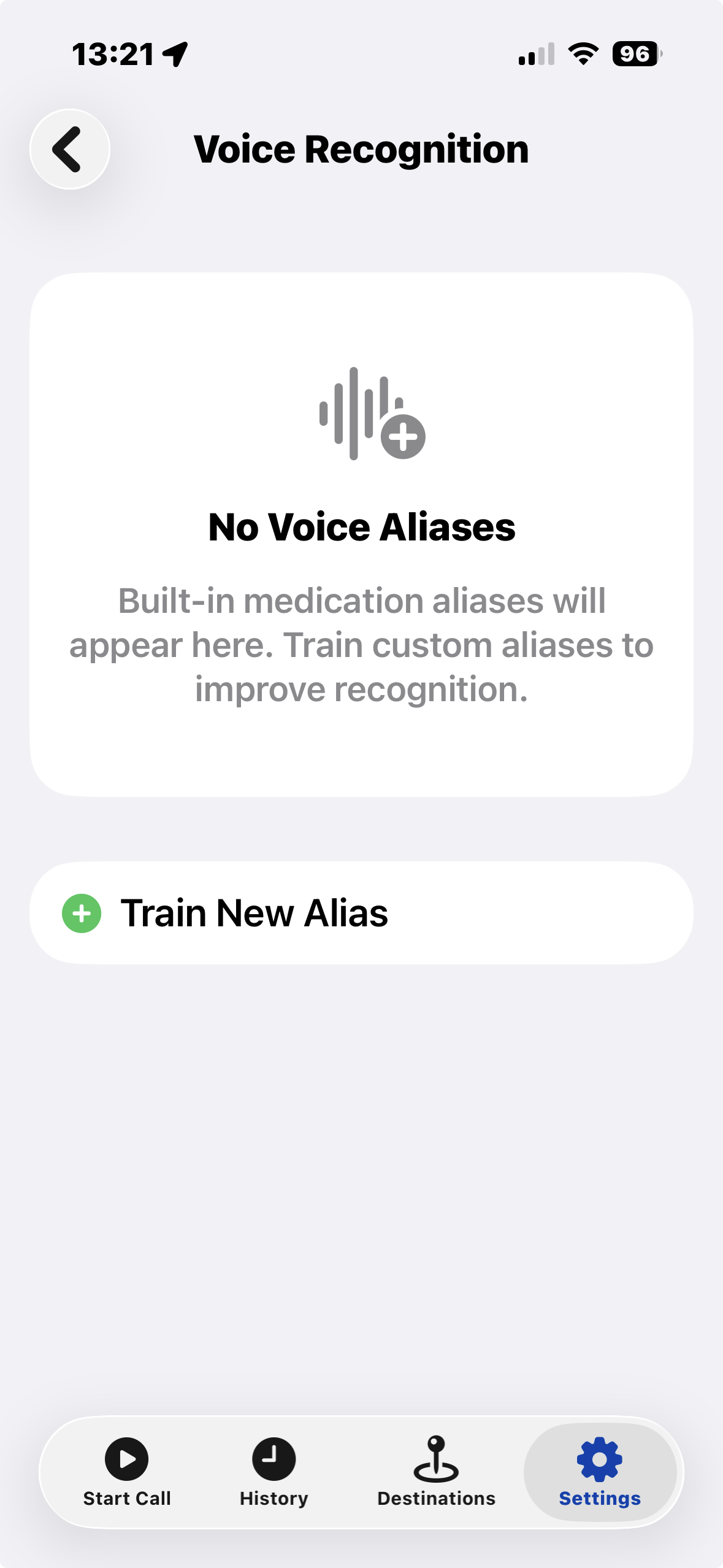Click the Destinations pin icon

tap(436, 1459)
